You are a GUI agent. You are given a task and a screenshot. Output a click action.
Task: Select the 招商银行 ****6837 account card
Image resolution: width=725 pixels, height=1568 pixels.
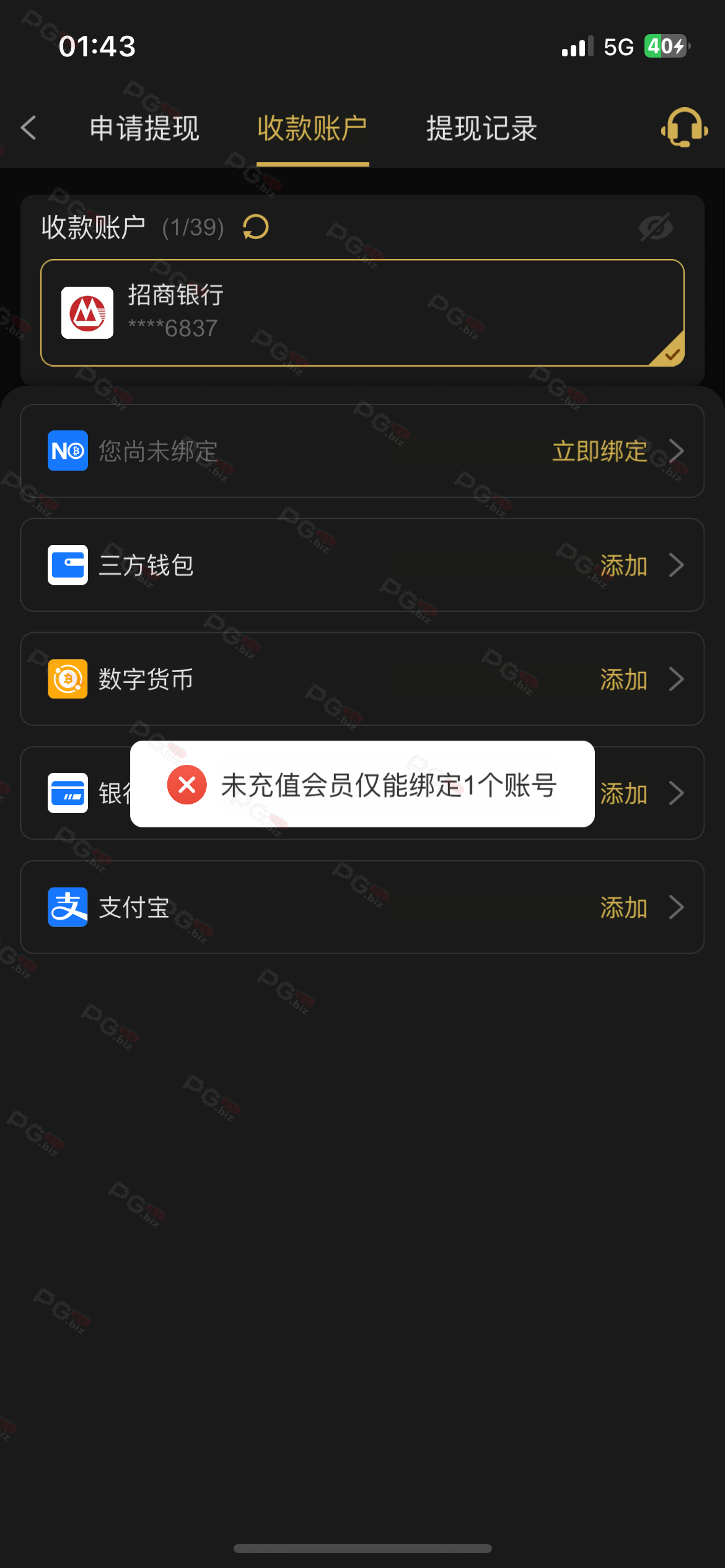(362, 313)
